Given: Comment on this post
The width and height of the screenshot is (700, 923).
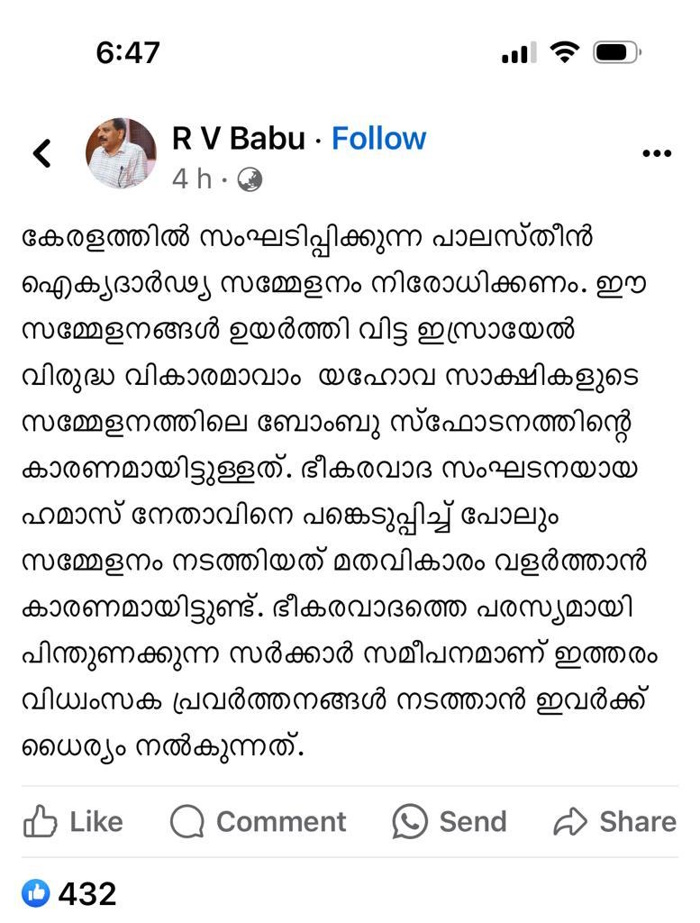Looking at the screenshot, I should [x=258, y=822].
